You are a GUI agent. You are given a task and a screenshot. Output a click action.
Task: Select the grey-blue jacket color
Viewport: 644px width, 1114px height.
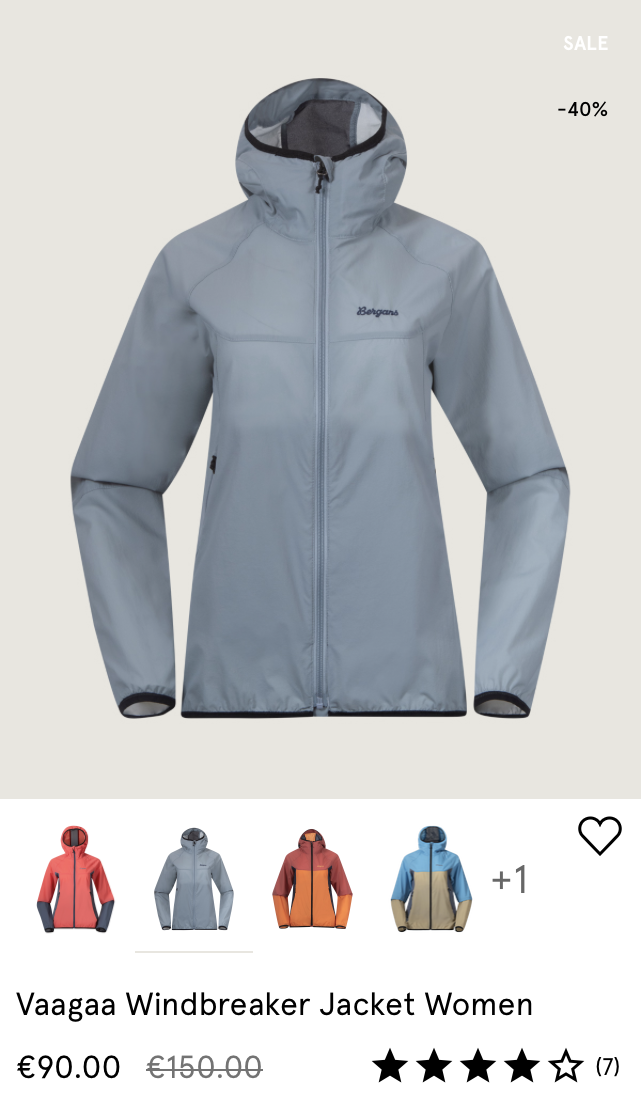click(x=194, y=880)
